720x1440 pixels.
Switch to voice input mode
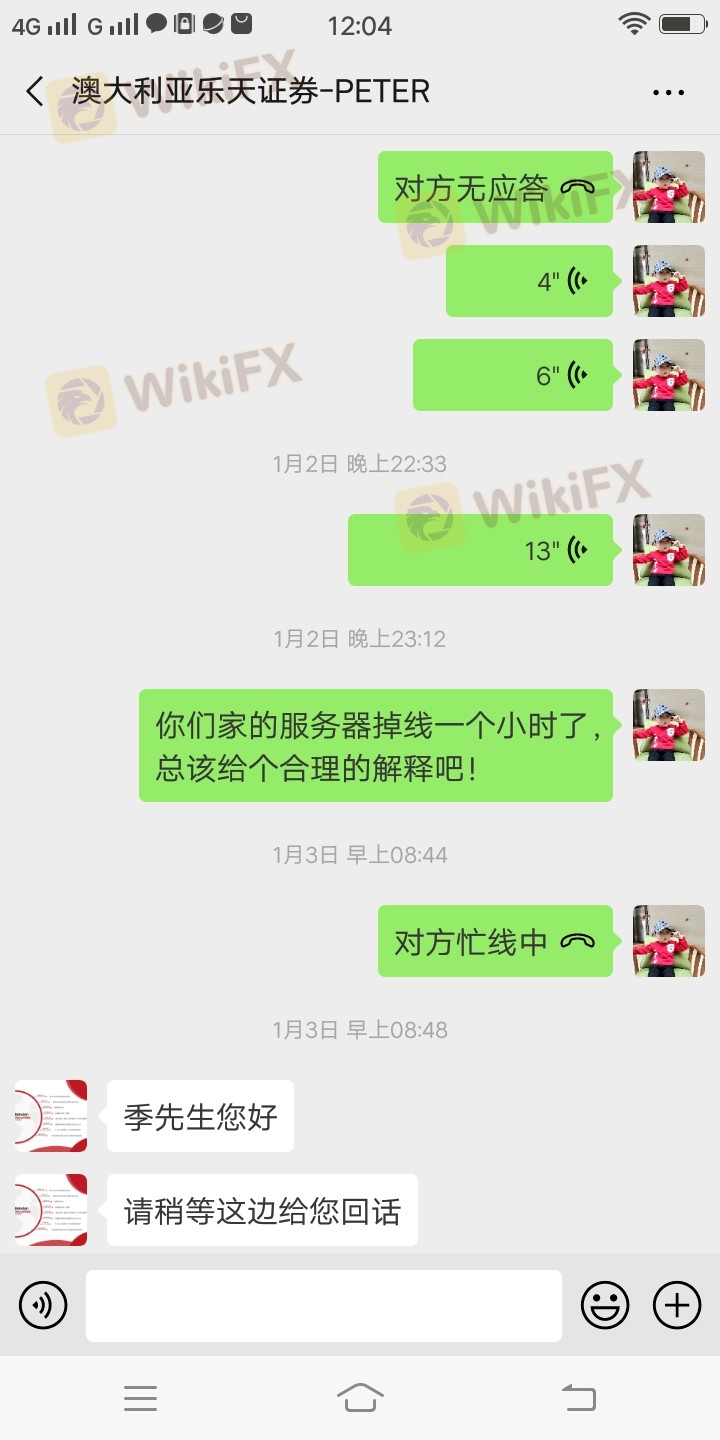click(x=43, y=1305)
